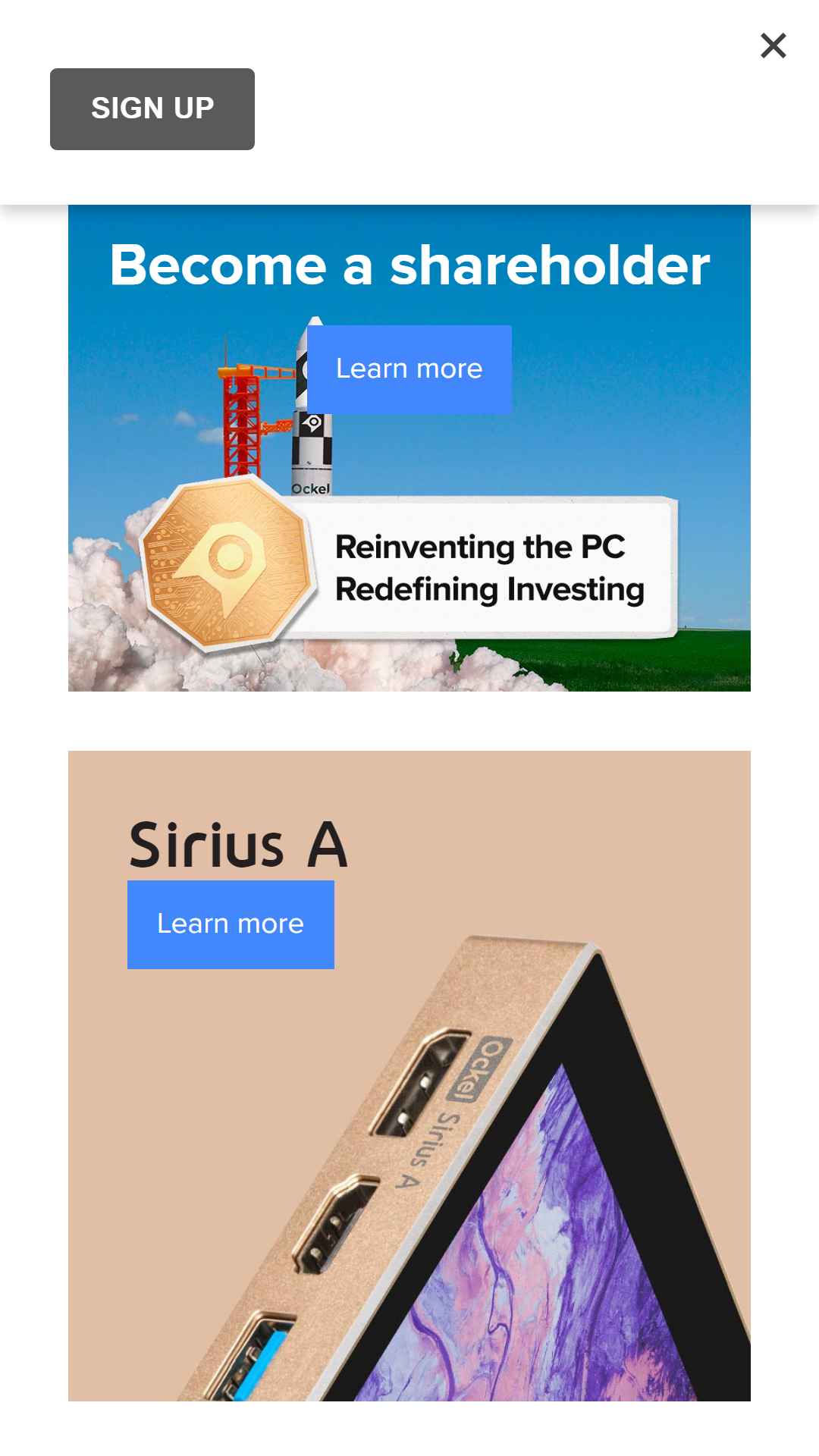
Task: Tap the SIGN UP button
Action: (152, 109)
